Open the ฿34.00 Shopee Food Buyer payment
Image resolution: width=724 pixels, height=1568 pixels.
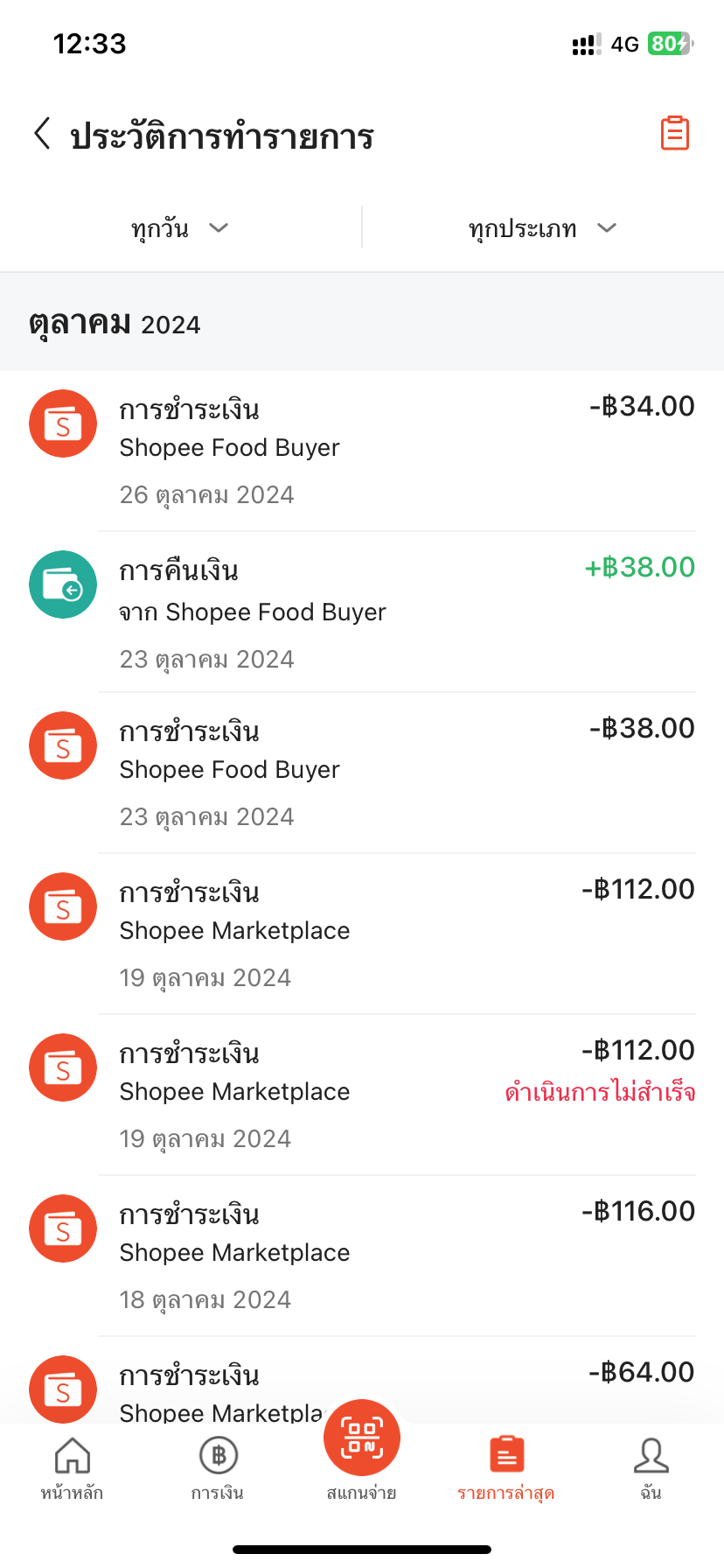point(362,451)
